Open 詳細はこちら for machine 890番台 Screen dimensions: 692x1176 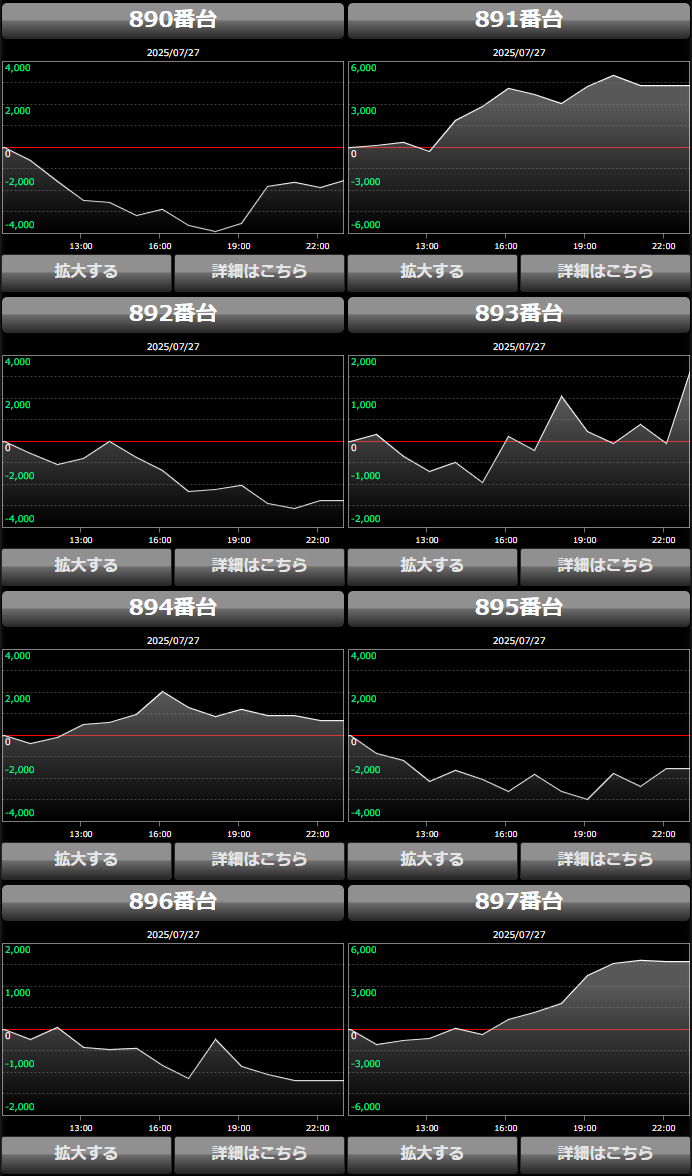(259, 271)
